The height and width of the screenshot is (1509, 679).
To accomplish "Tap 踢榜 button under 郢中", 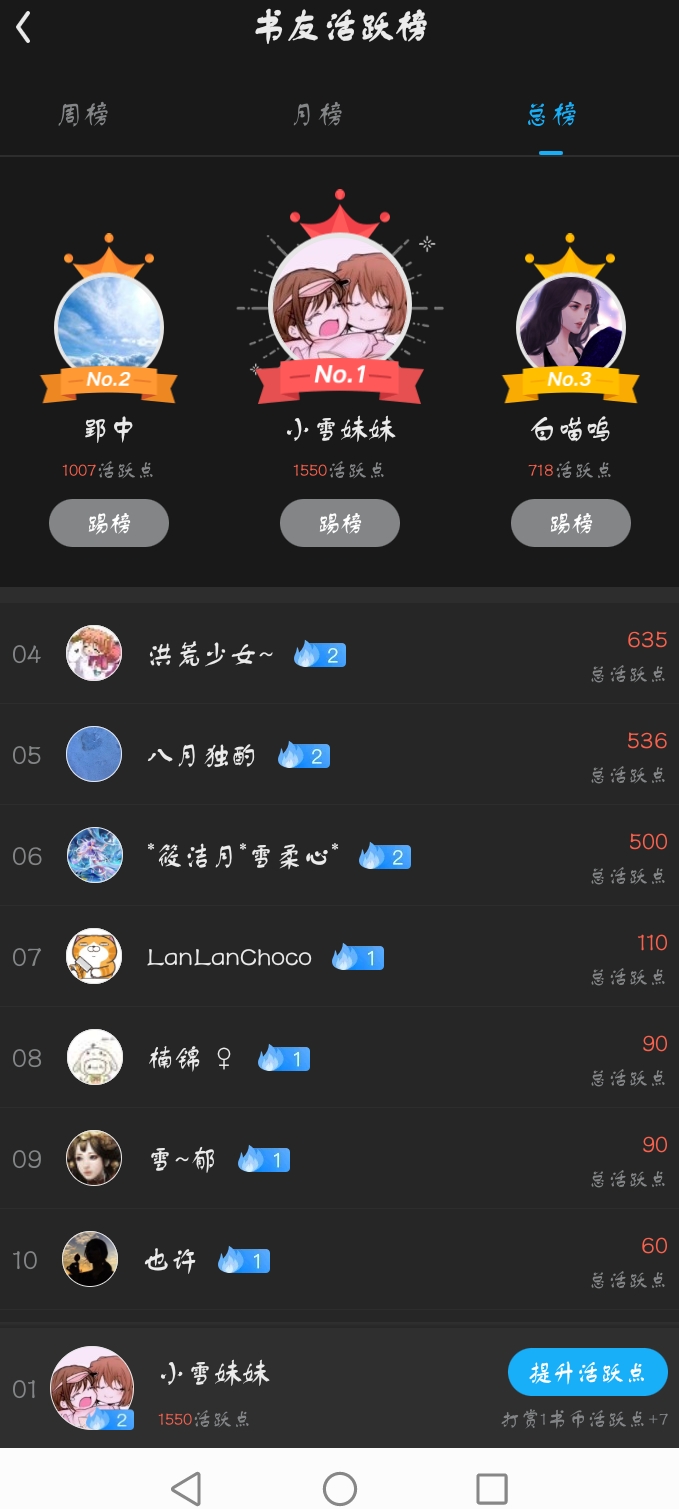I will coord(109,523).
